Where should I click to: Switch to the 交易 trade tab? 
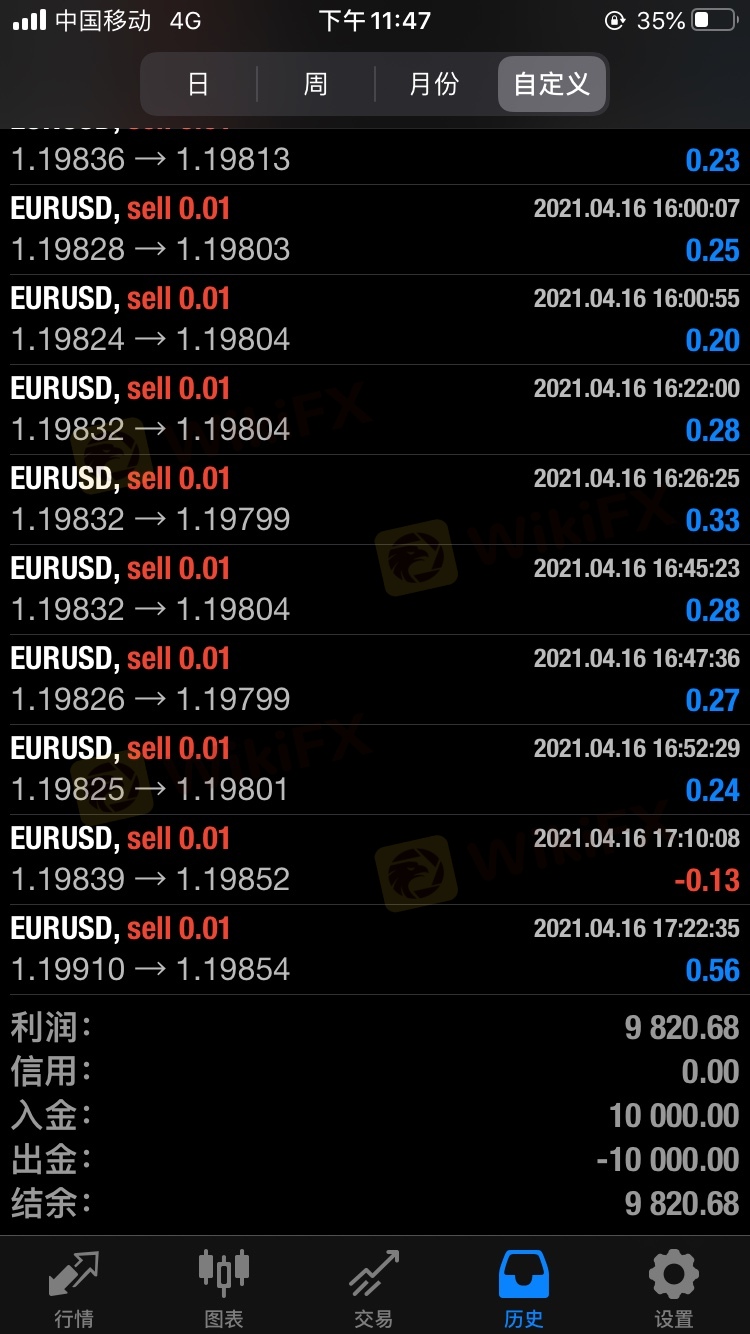[374, 1288]
